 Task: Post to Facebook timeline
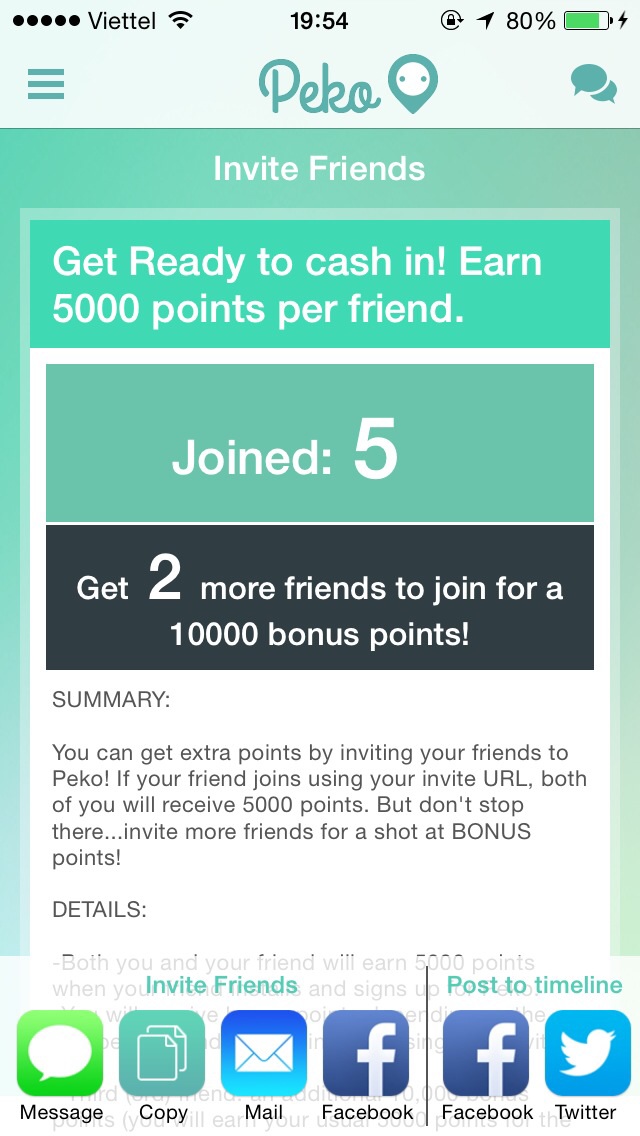click(x=486, y=1054)
